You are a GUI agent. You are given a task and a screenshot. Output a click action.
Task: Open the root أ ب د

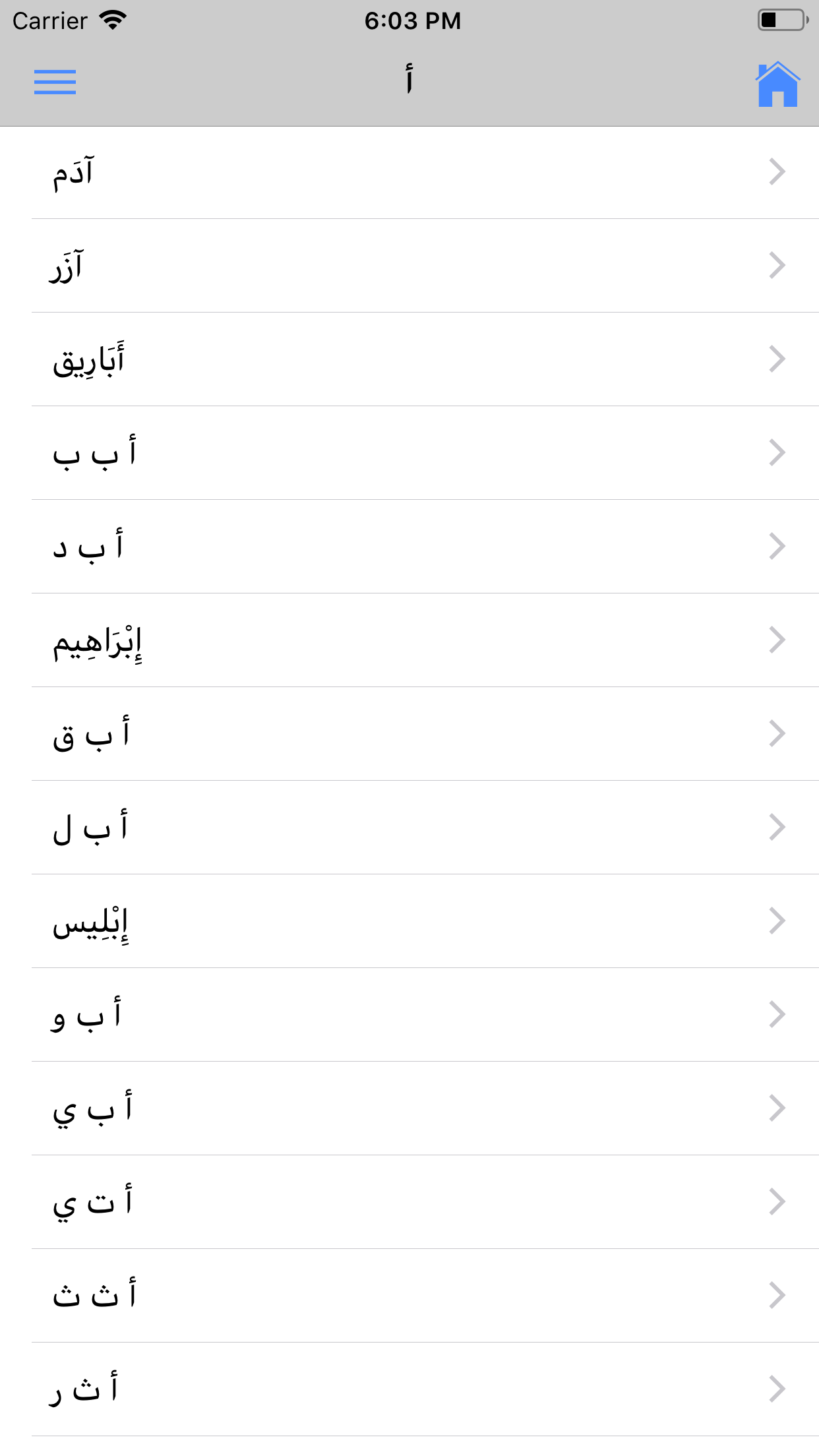409,547
